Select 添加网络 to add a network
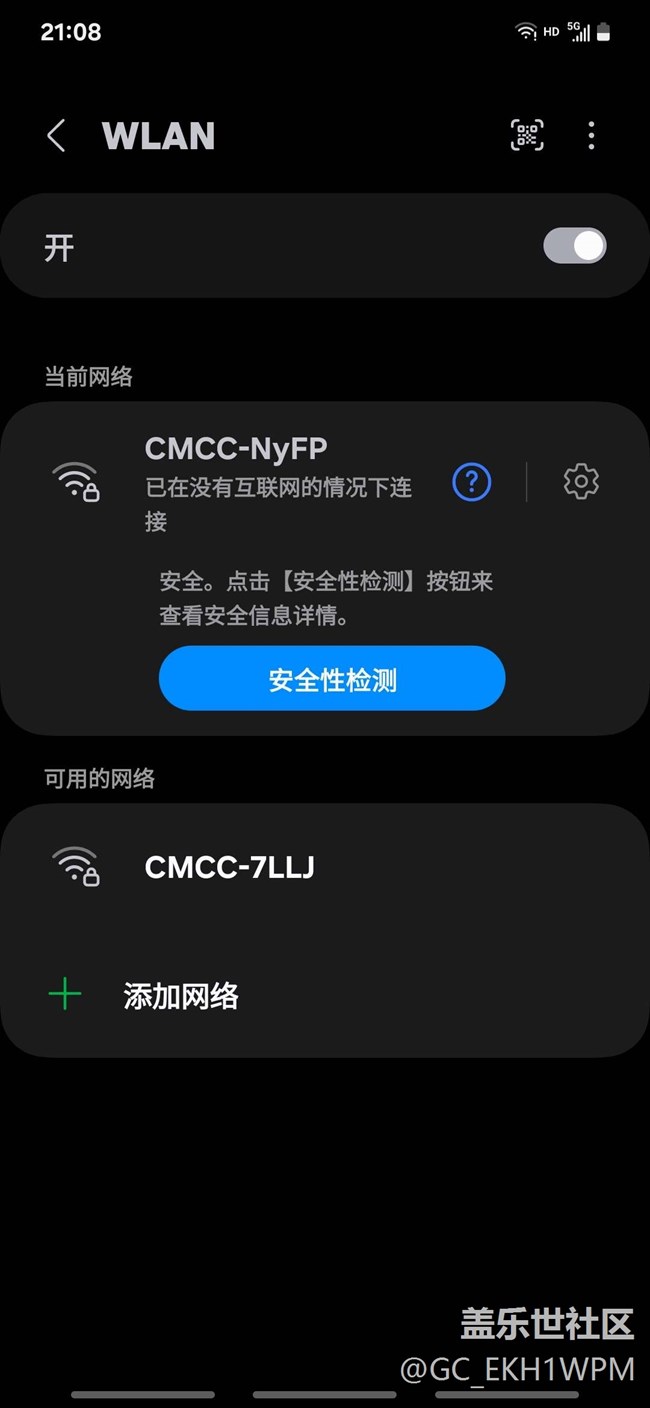Screen dimensions: 650x1408 325,995
